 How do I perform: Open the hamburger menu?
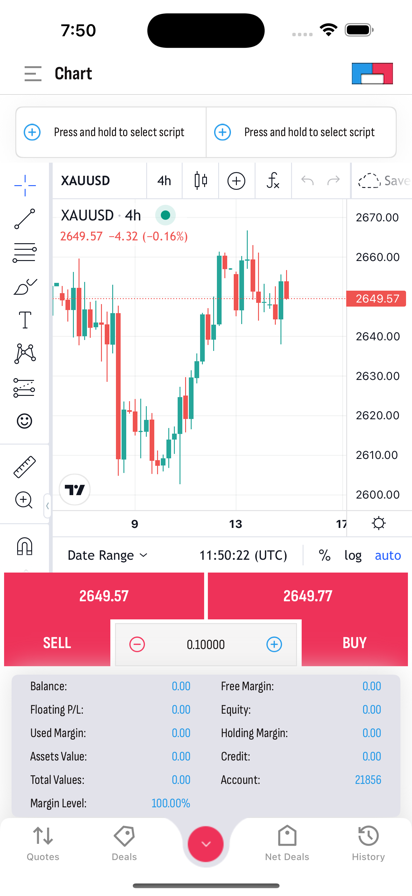(33, 74)
